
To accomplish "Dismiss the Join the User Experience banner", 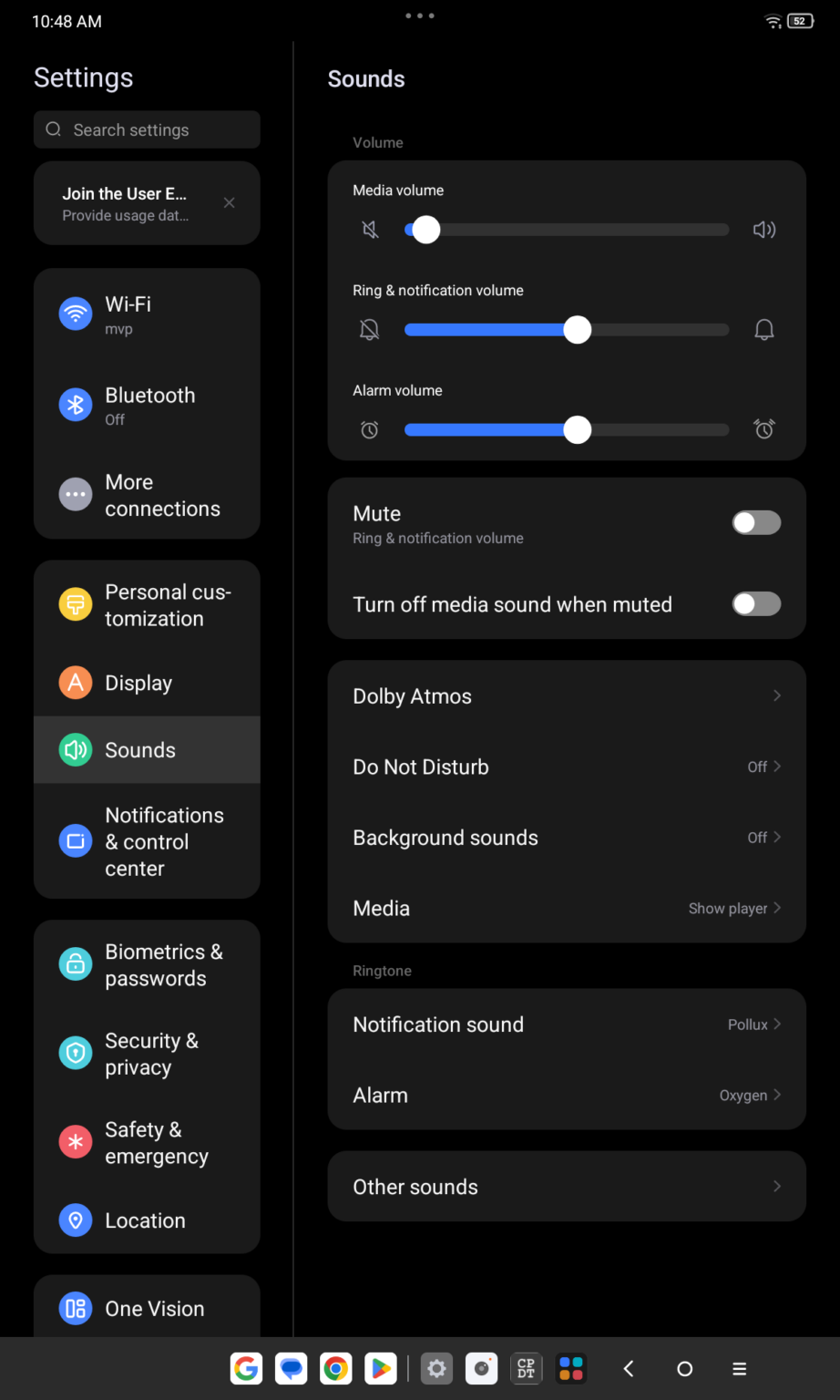I will pyautogui.click(x=230, y=203).
